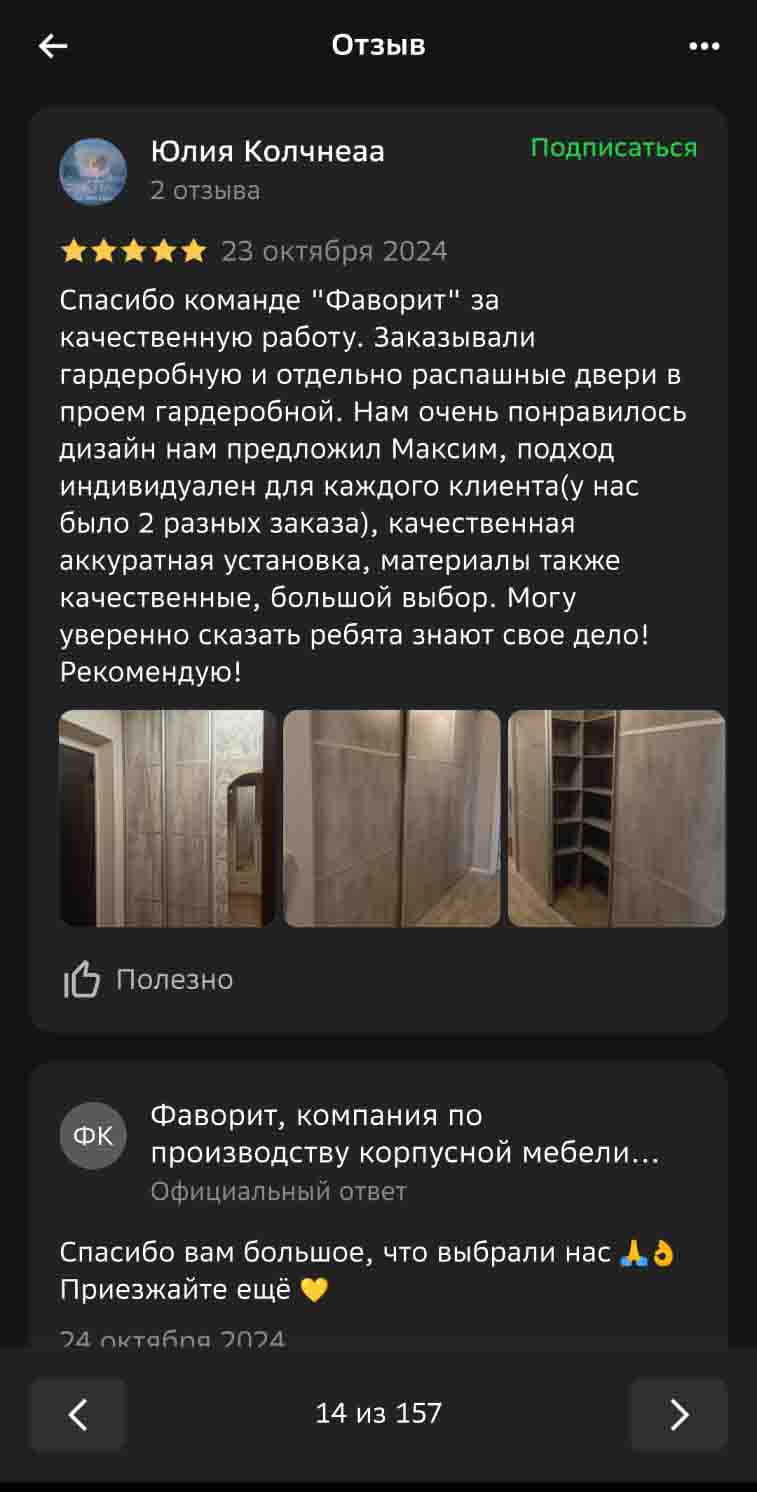Open the third photo with shelves
The width and height of the screenshot is (757, 1492).
point(615,818)
